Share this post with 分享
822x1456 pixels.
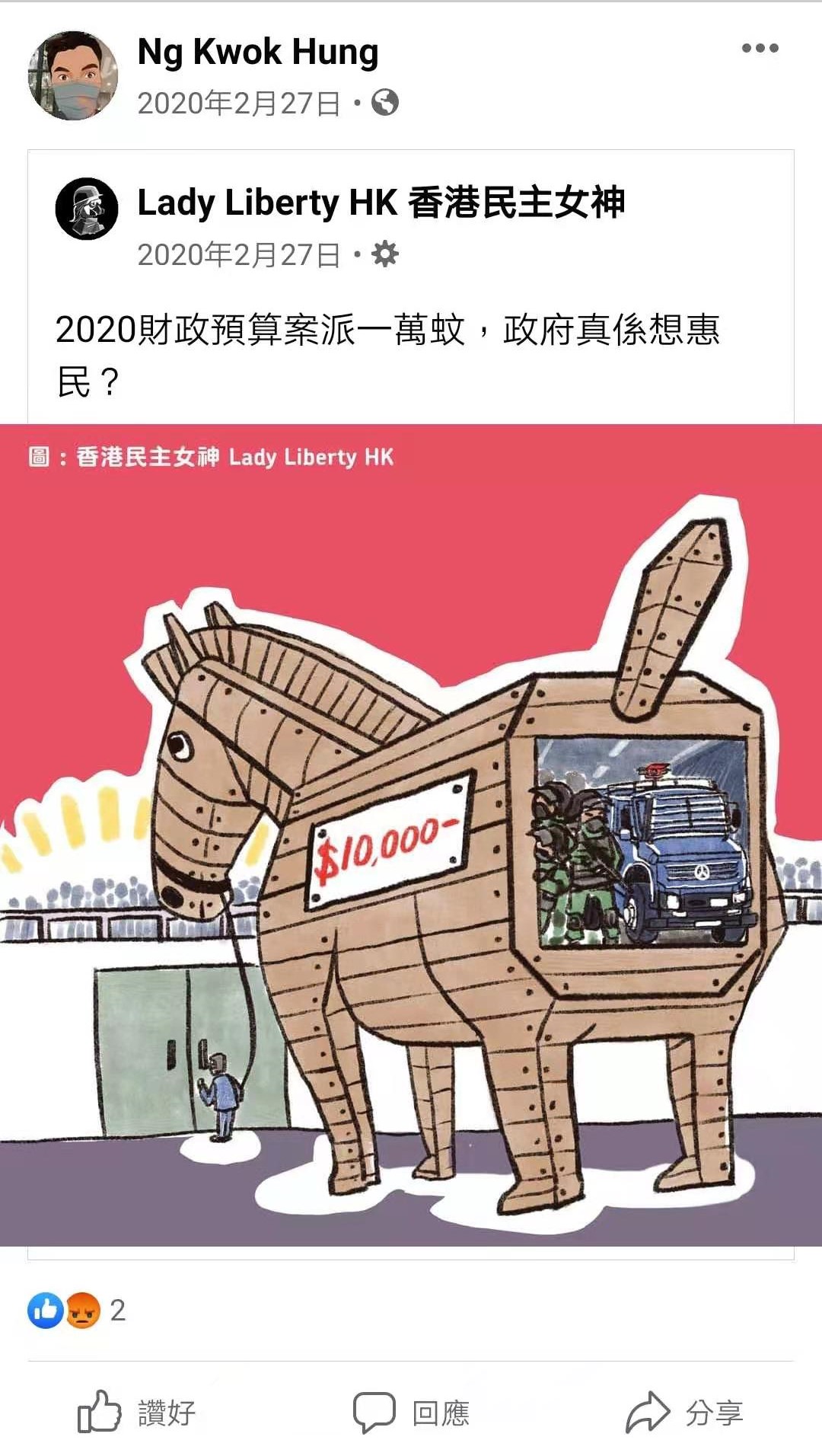[x=683, y=1413]
